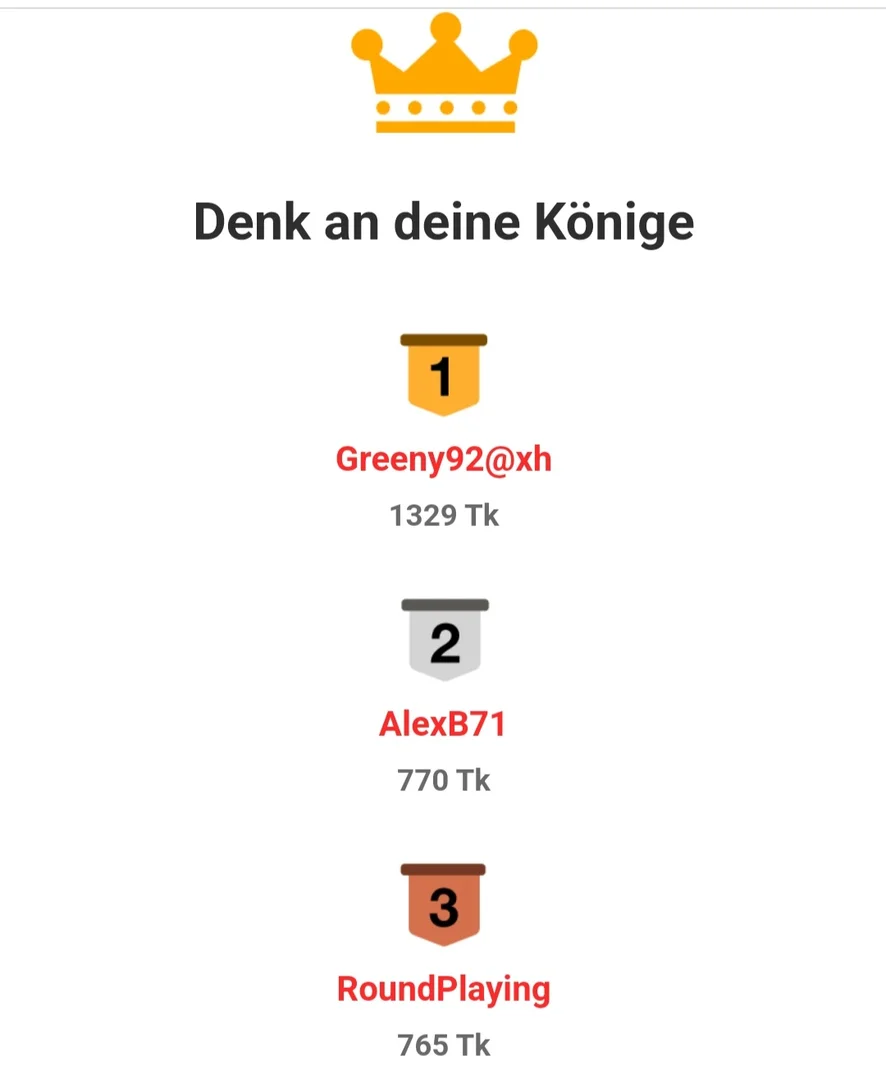View the profile of AlexB71

tap(443, 724)
